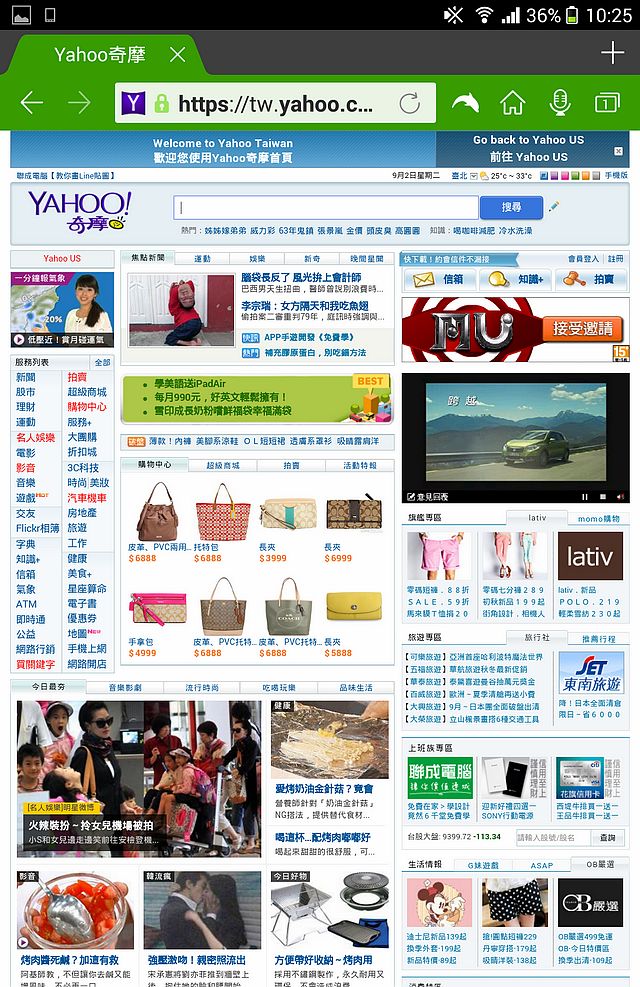This screenshot has height=987, width=640.
Task: Open the 購物中心 link in services
Action: [86, 407]
